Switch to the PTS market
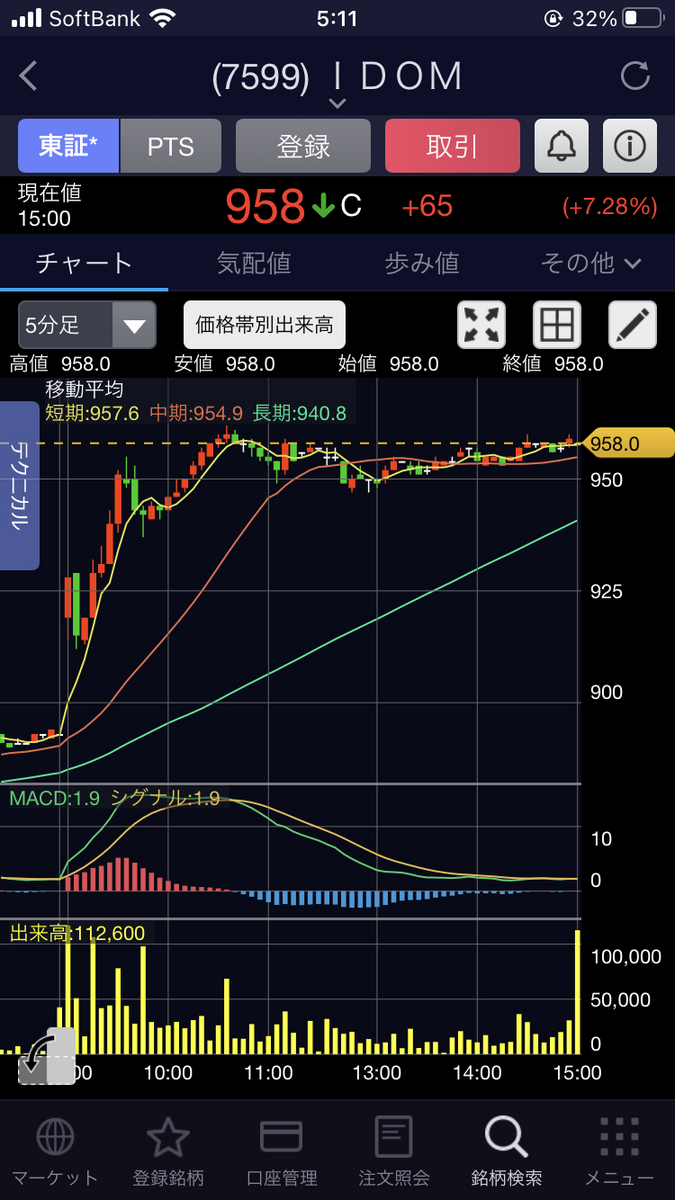 [171, 146]
